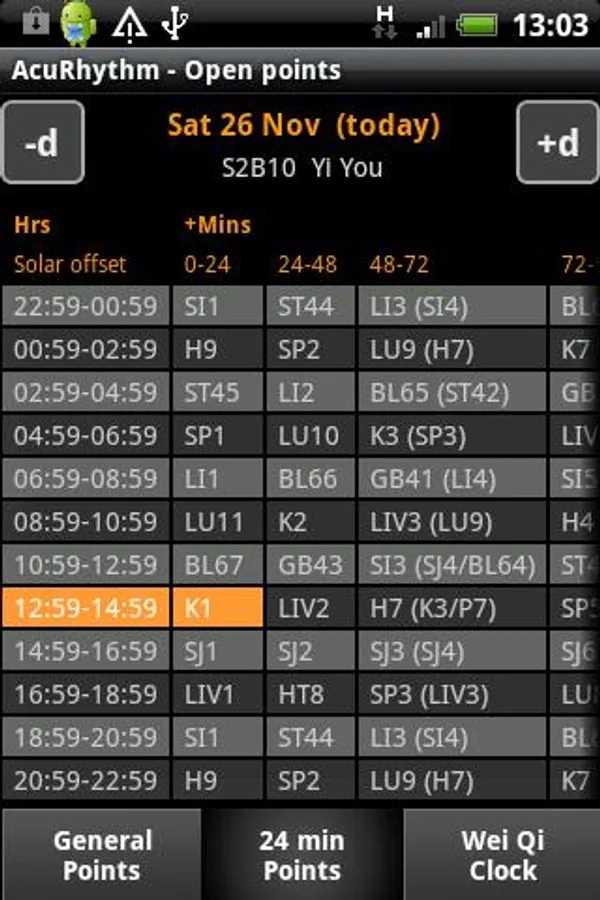Switch to General Points tab
This screenshot has height=900, width=600.
[x=102, y=855]
